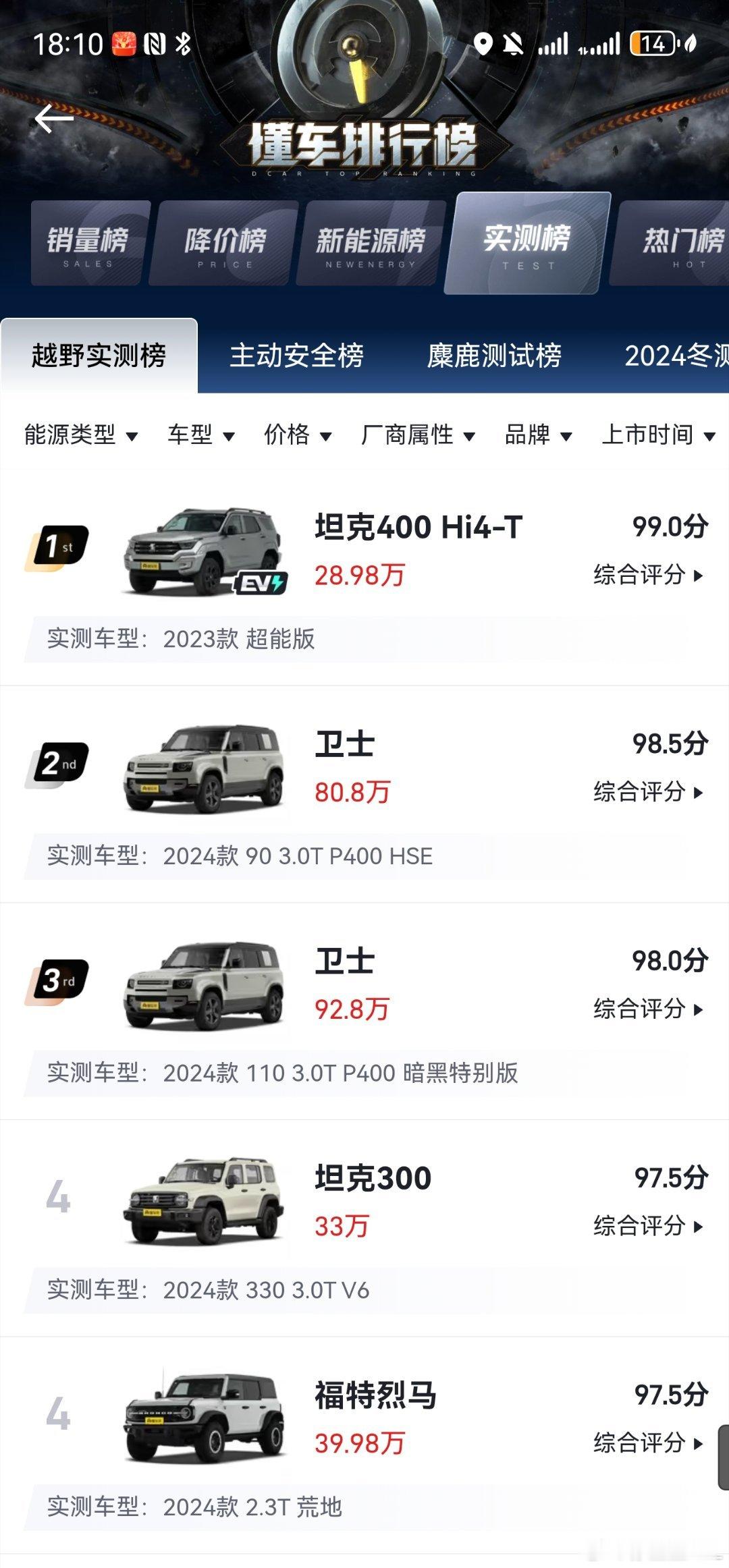Screen dimensions: 729x1568
Task: Open the 价格 filter dropdown
Action: pos(298,435)
